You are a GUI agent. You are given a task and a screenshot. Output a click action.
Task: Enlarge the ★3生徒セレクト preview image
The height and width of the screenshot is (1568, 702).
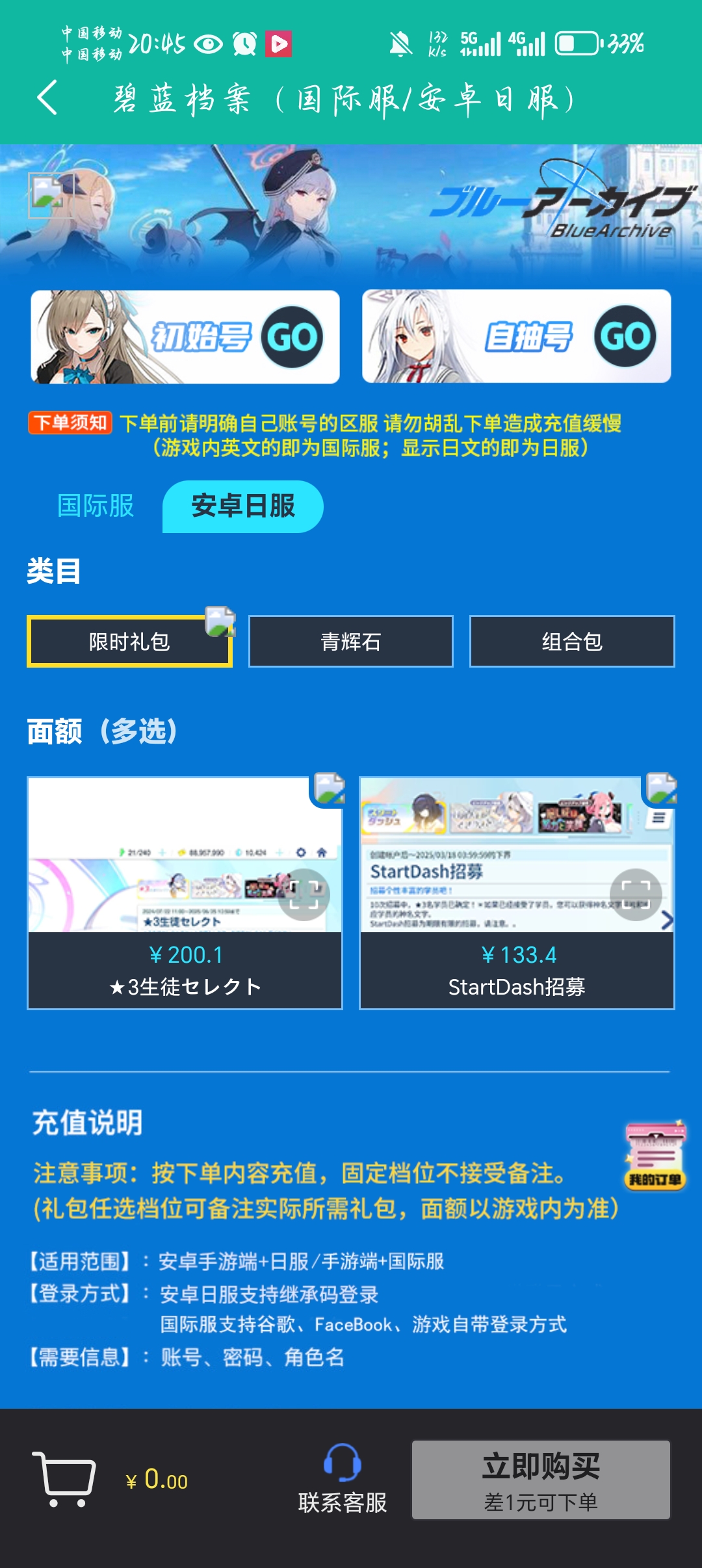click(304, 895)
